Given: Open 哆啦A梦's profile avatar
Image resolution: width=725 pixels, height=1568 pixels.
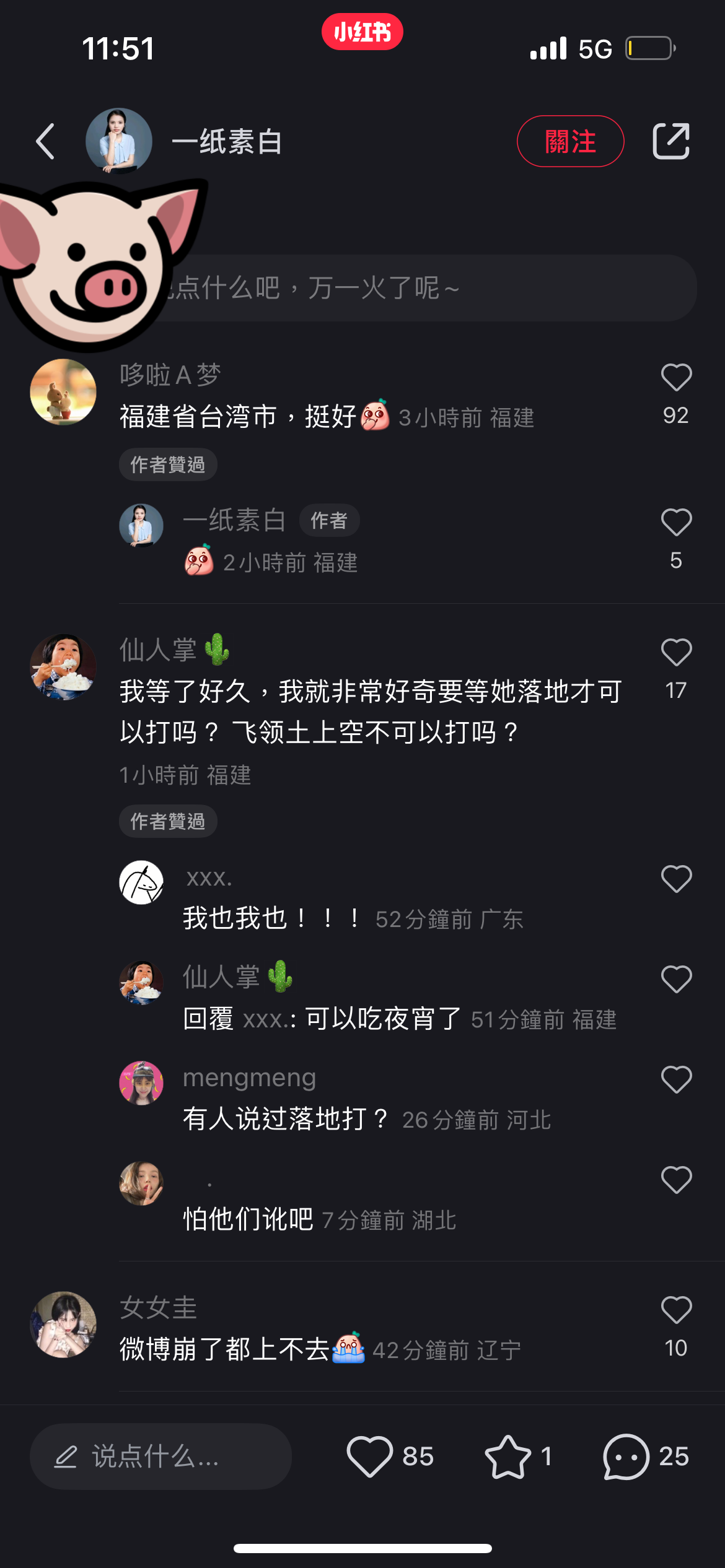Looking at the screenshot, I should pos(63,392).
